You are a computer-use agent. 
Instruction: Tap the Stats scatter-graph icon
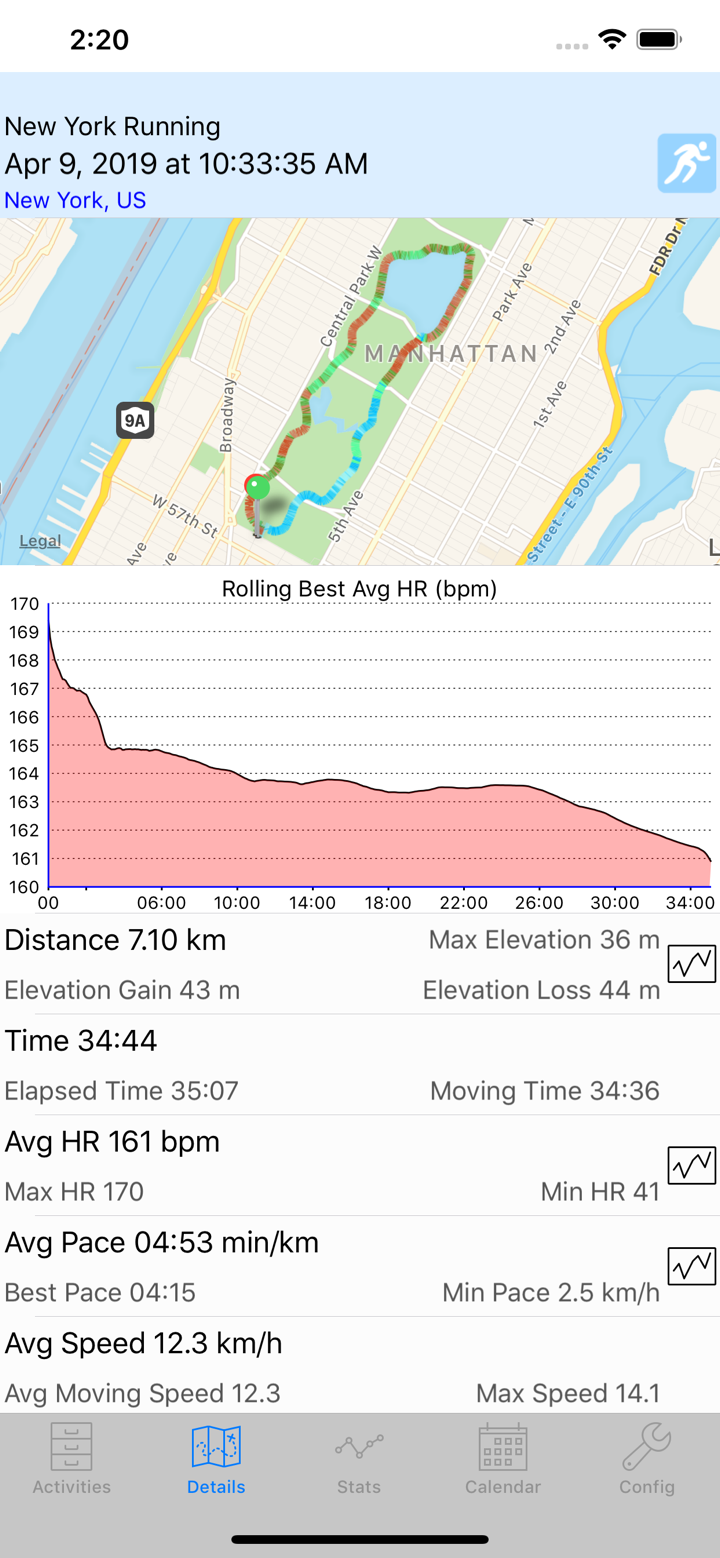(x=359, y=1447)
